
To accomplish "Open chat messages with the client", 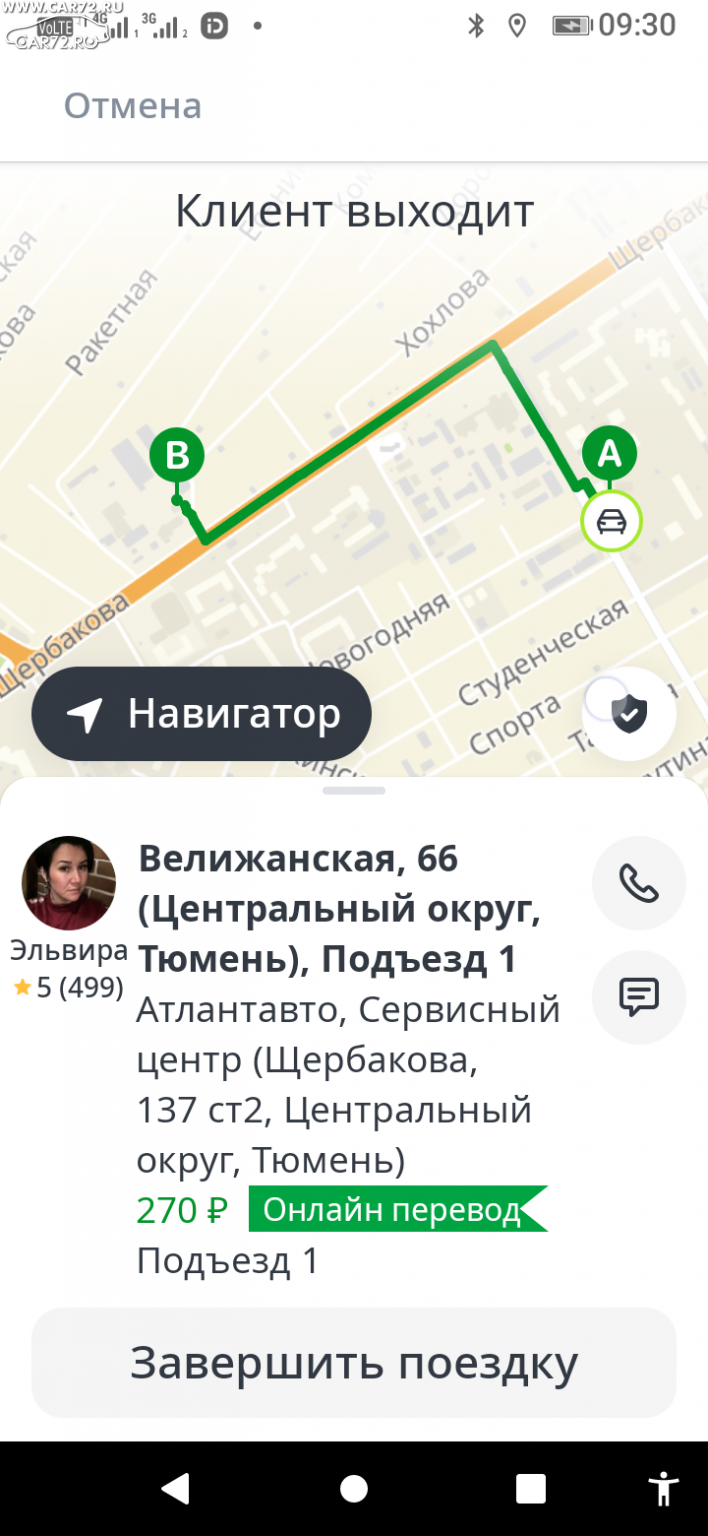I will tap(638, 997).
